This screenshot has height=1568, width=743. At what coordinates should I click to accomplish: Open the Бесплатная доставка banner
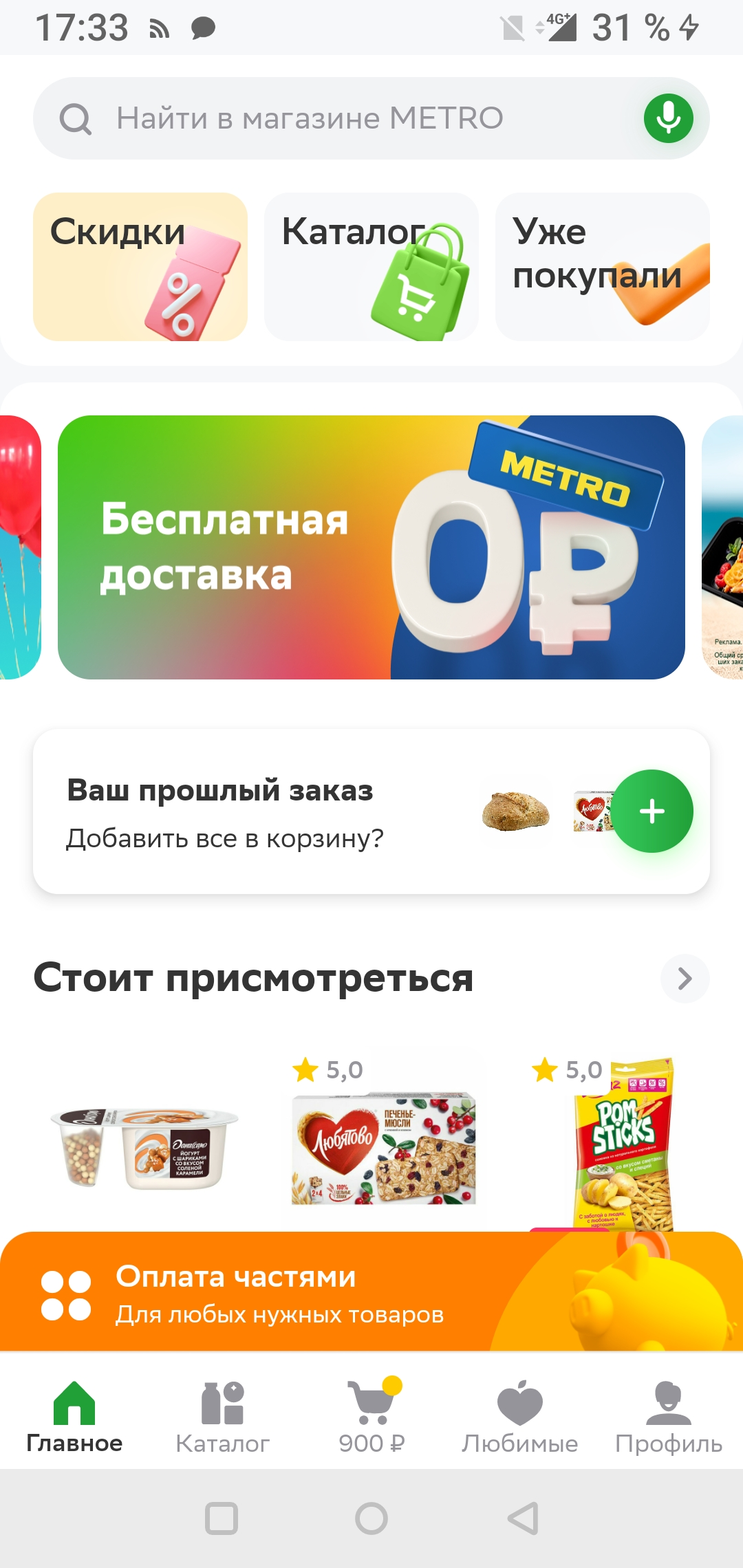pyautogui.click(x=371, y=547)
